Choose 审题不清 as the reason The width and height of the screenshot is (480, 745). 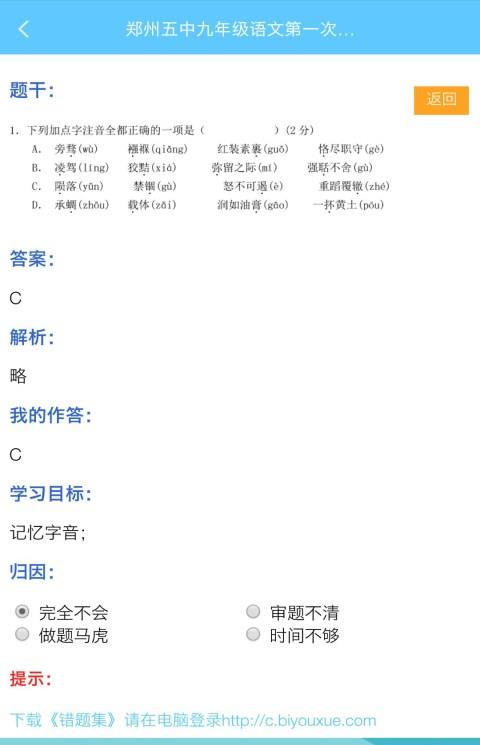click(x=253, y=611)
